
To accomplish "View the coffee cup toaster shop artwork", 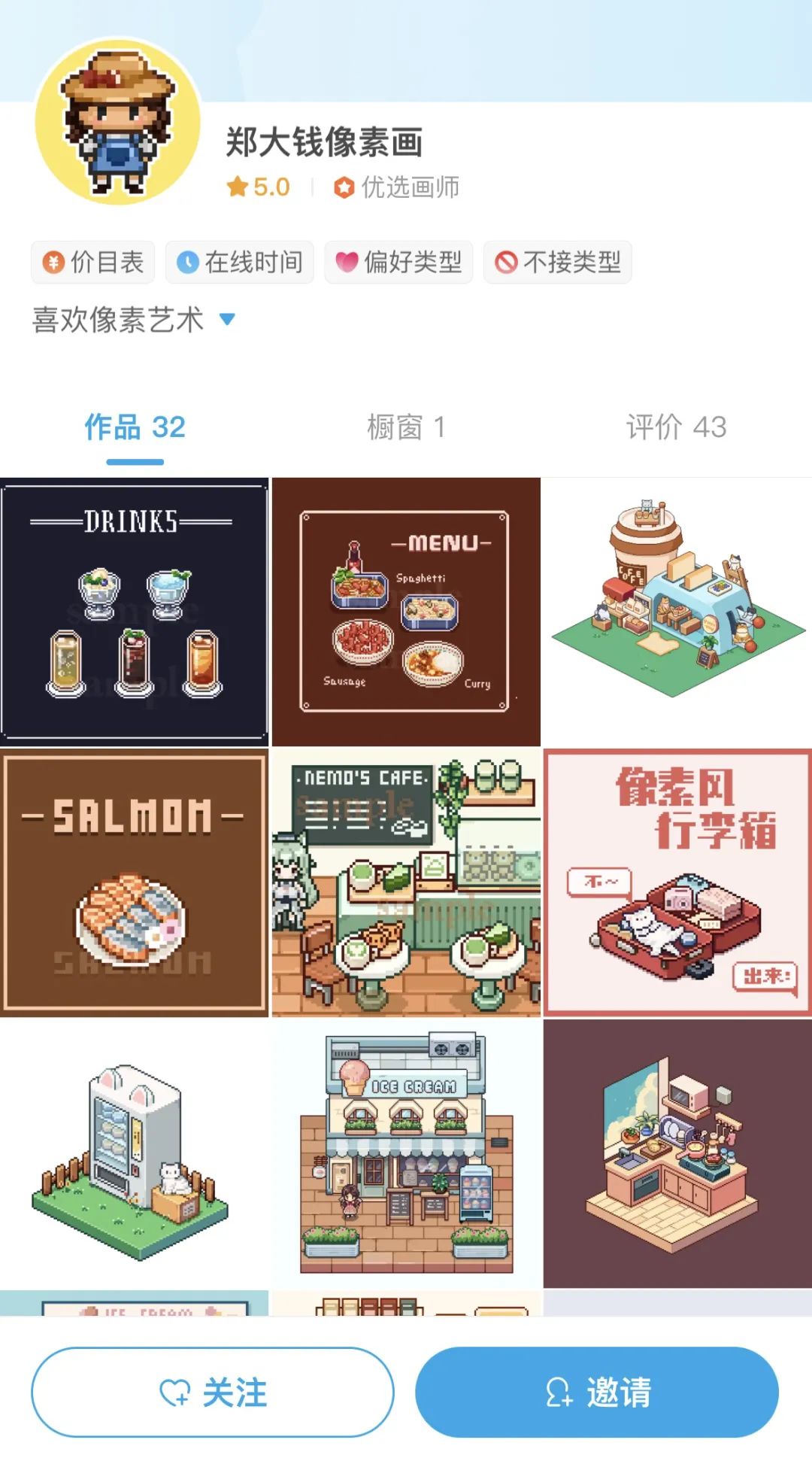I will tap(677, 612).
